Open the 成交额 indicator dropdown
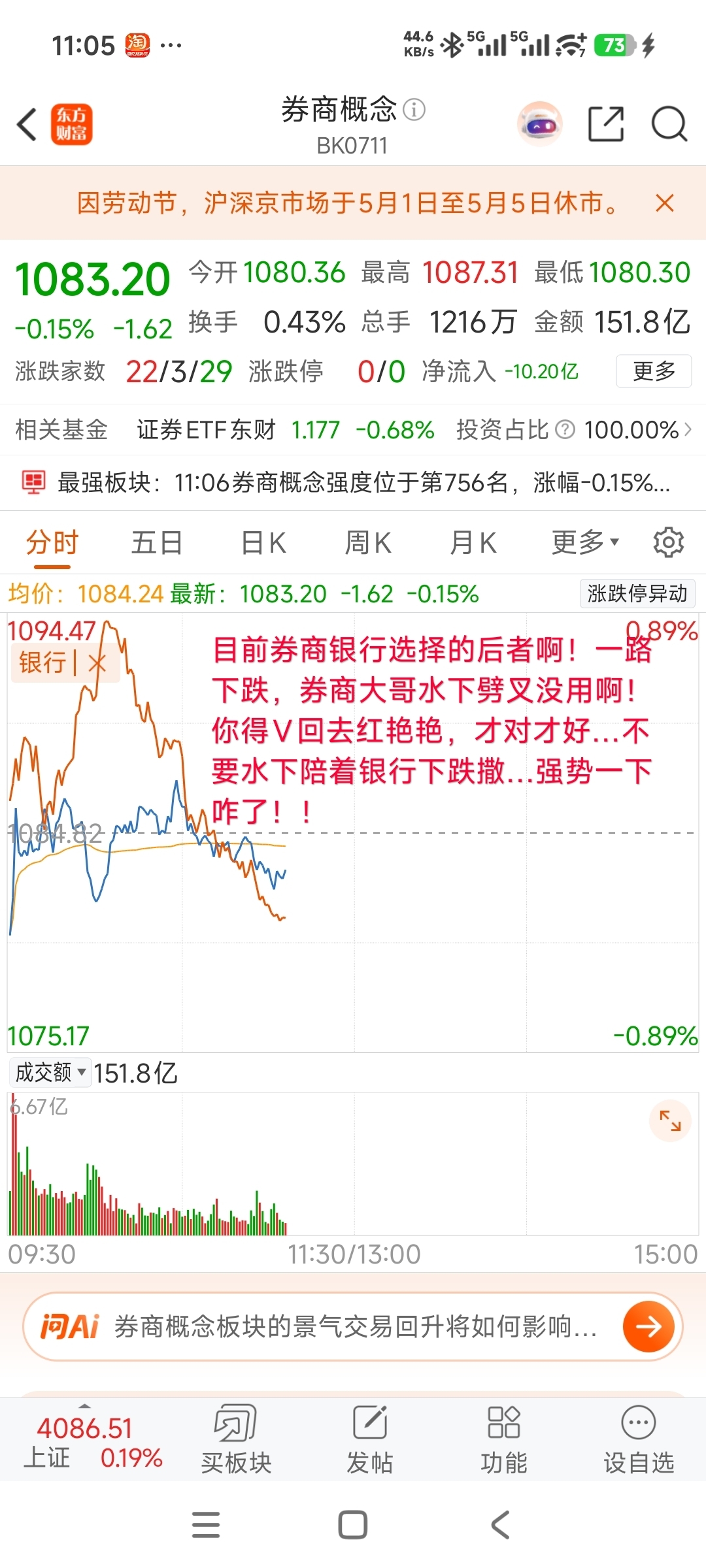 tap(50, 1072)
